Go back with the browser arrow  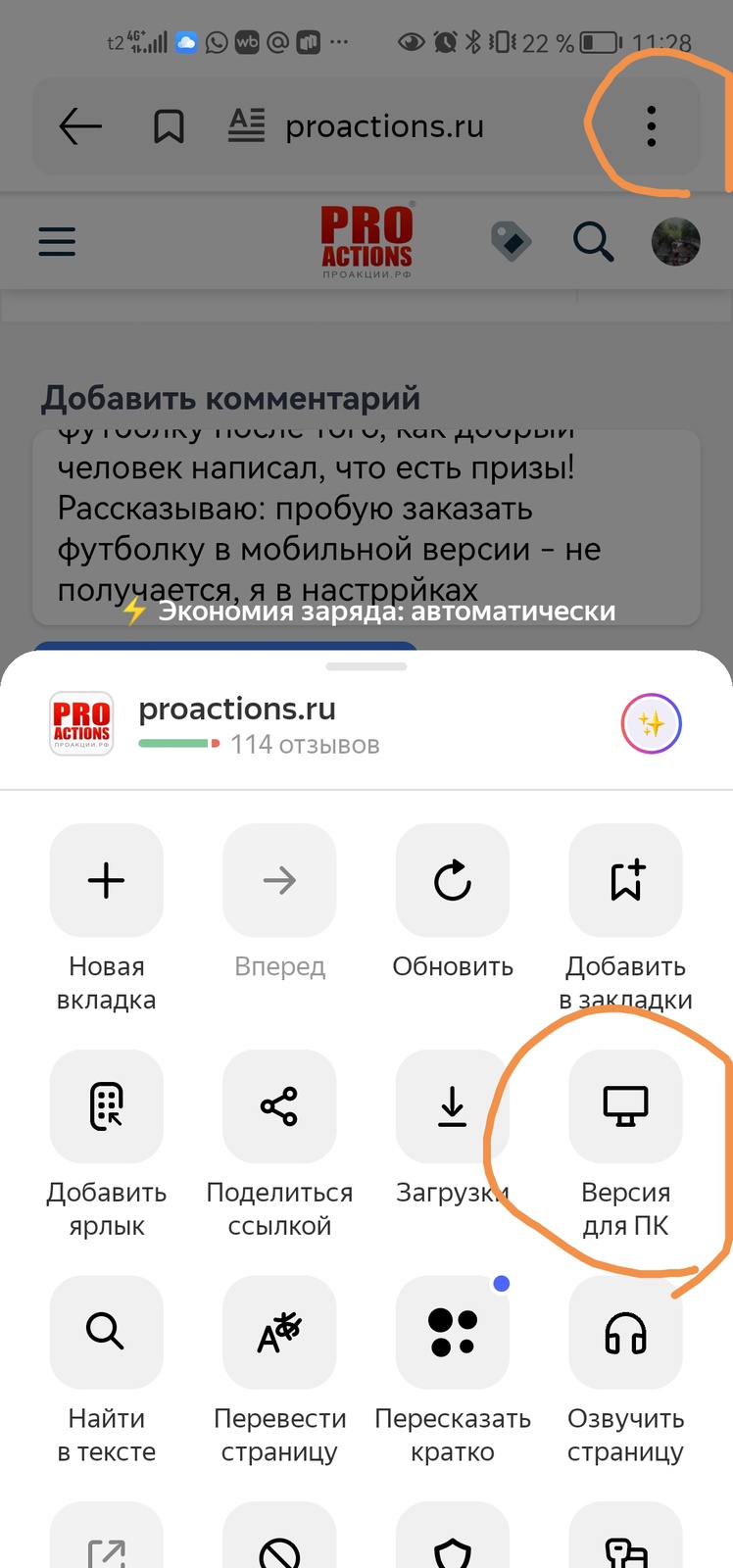(x=80, y=126)
